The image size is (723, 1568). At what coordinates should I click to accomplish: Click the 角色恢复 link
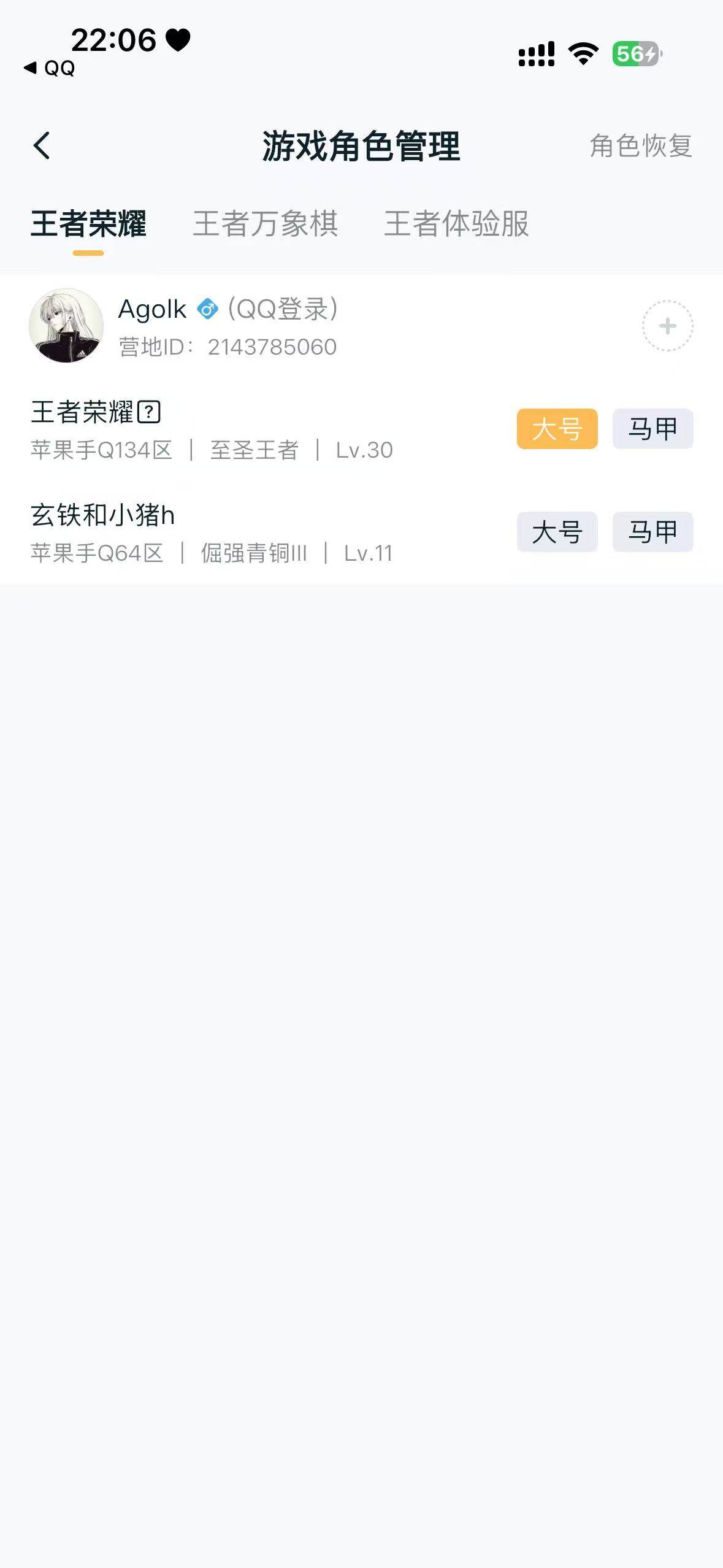641,145
